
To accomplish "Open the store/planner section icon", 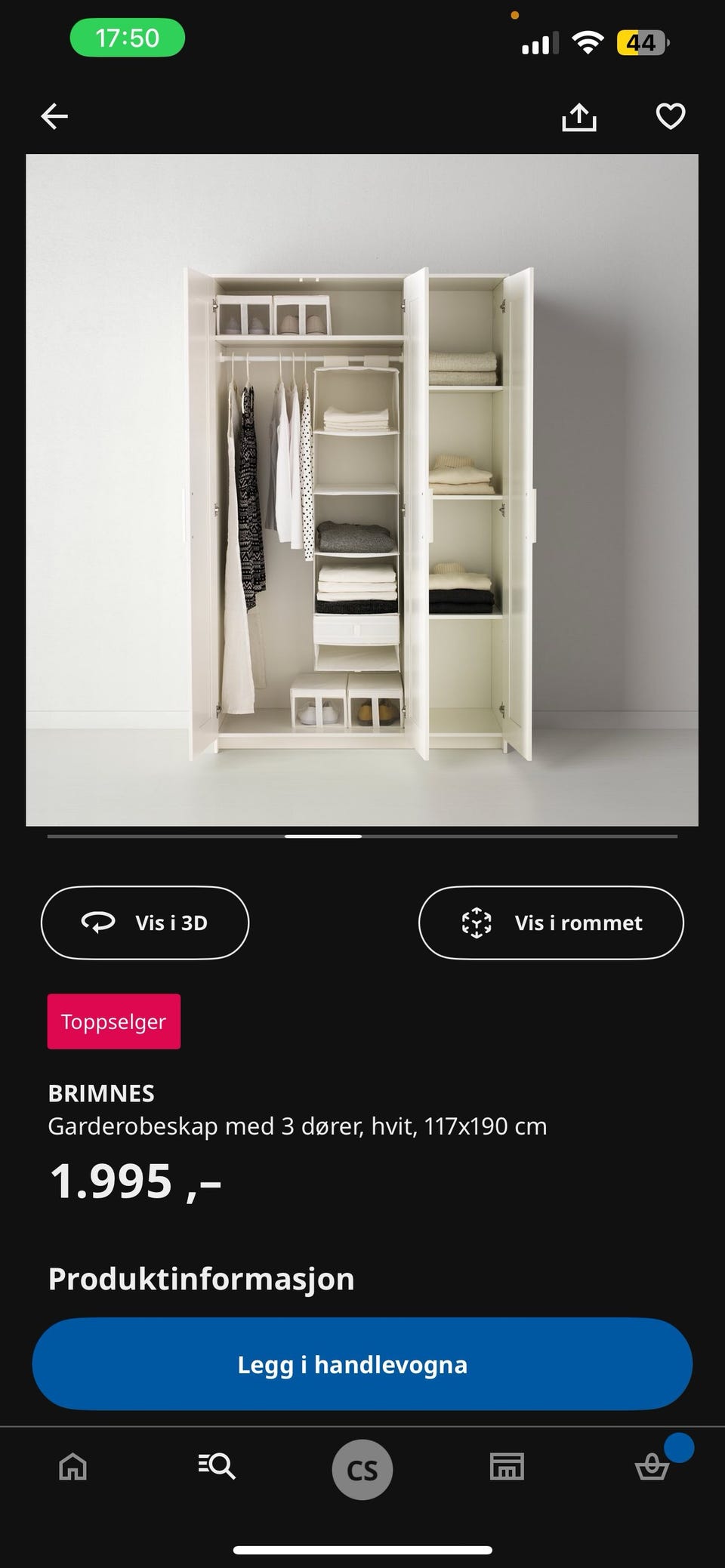I will pyautogui.click(x=507, y=1468).
